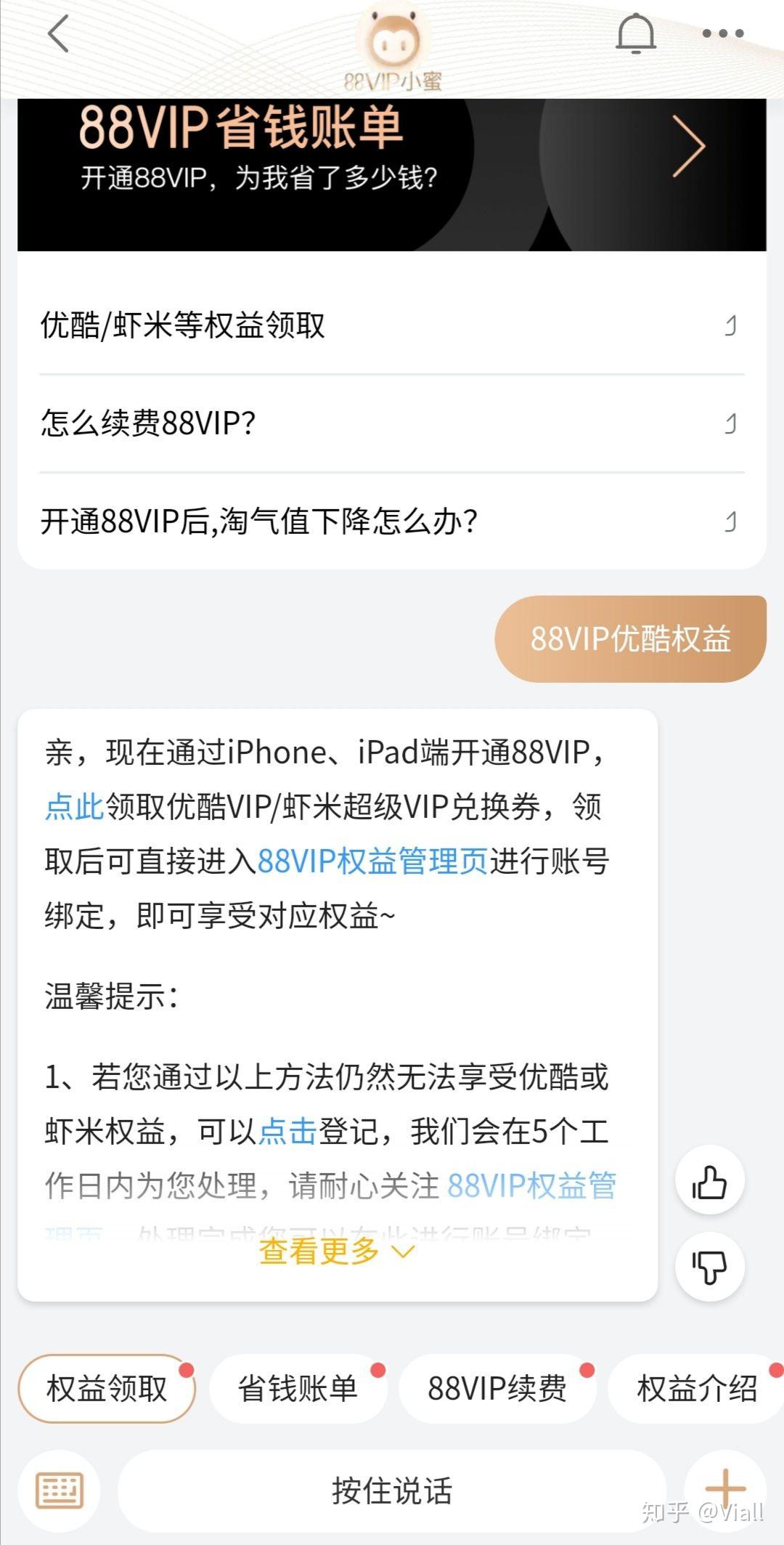Screen dimensions: 784x1545
Task: Tap the 按住说话 voice button
Action: (392, 1491)
